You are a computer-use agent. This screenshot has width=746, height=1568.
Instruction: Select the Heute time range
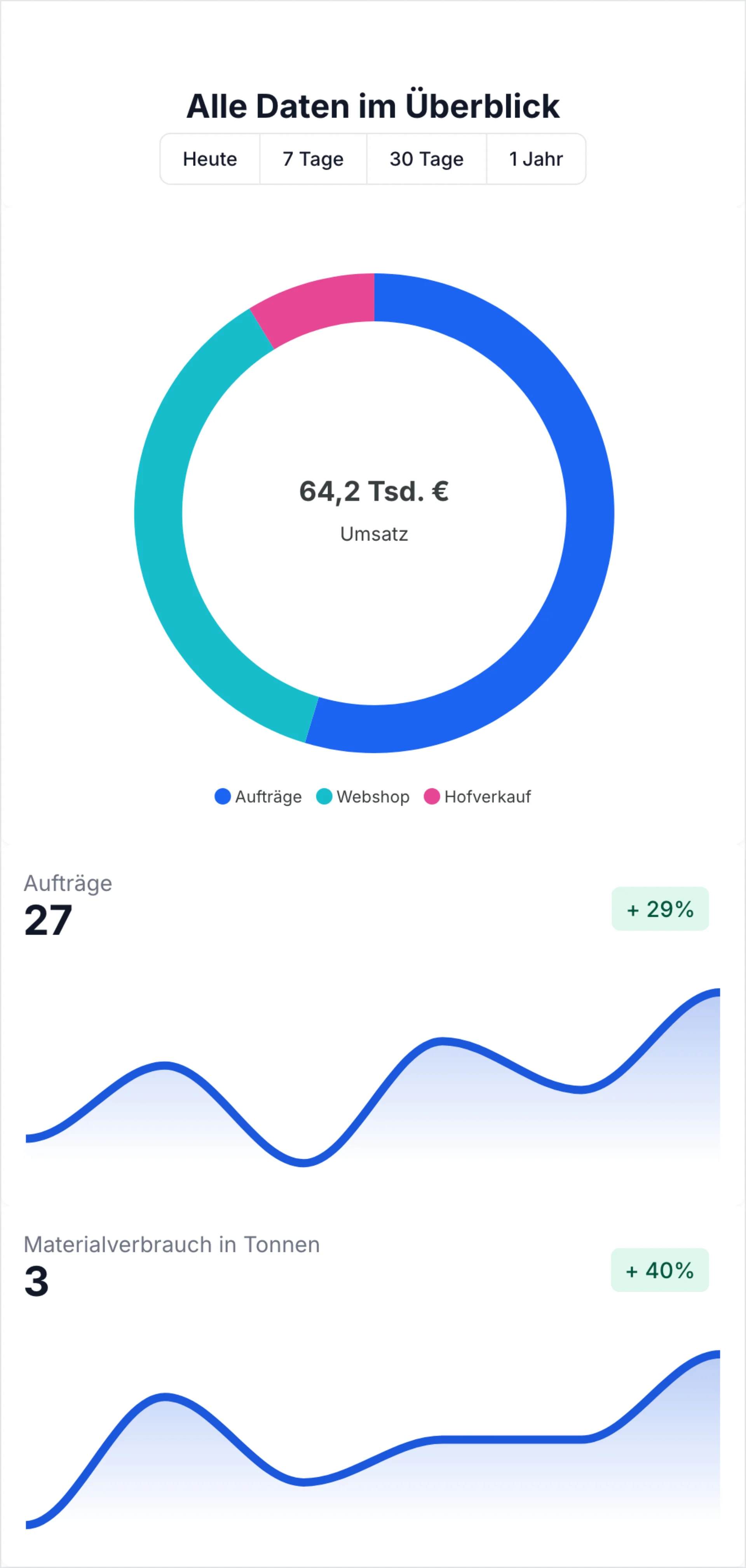[210, 159]
